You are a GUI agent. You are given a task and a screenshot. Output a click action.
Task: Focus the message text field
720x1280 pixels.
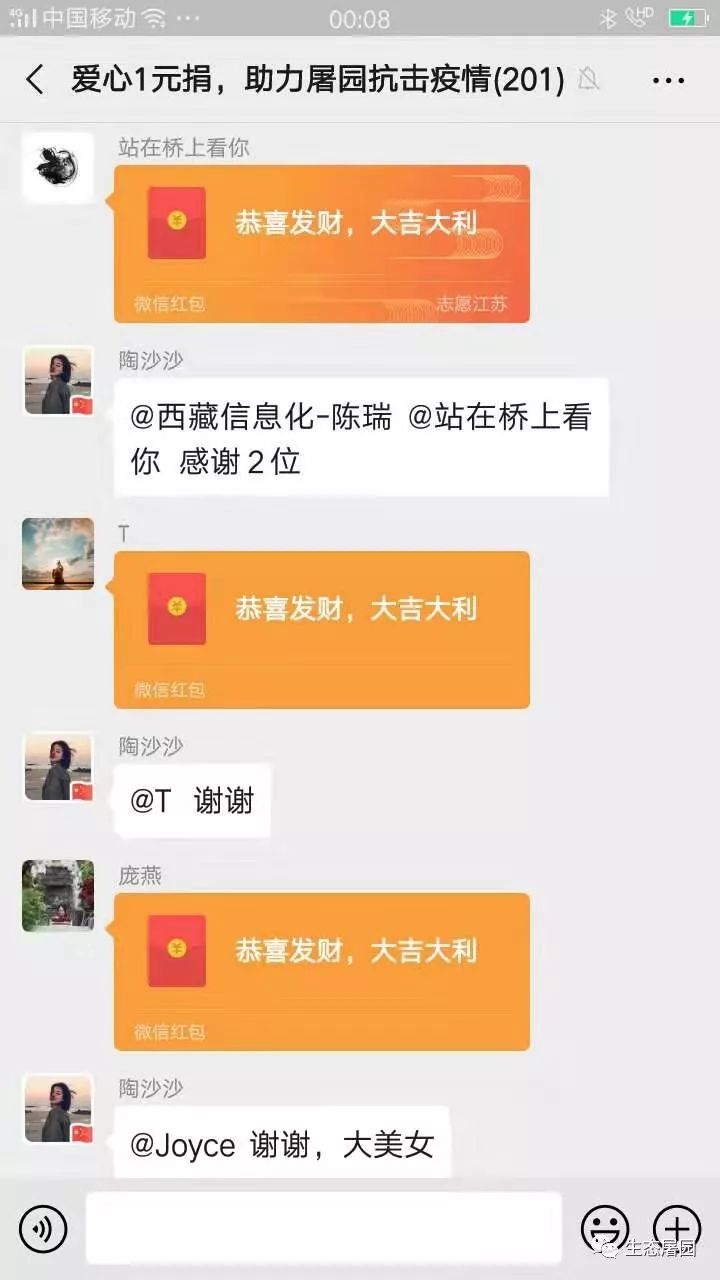(322, 1228)
